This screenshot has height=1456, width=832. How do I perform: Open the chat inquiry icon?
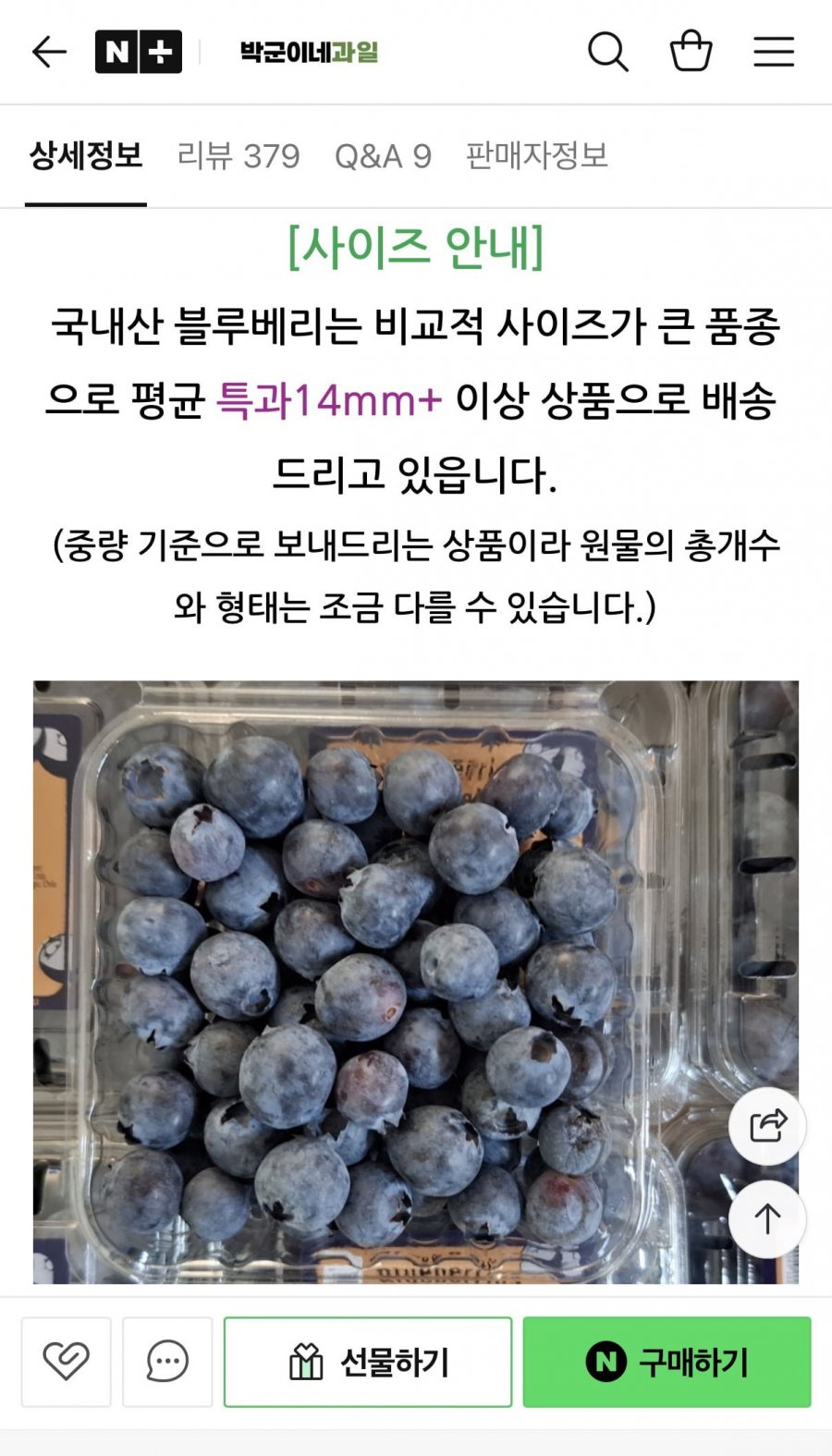pos(167,1362)
